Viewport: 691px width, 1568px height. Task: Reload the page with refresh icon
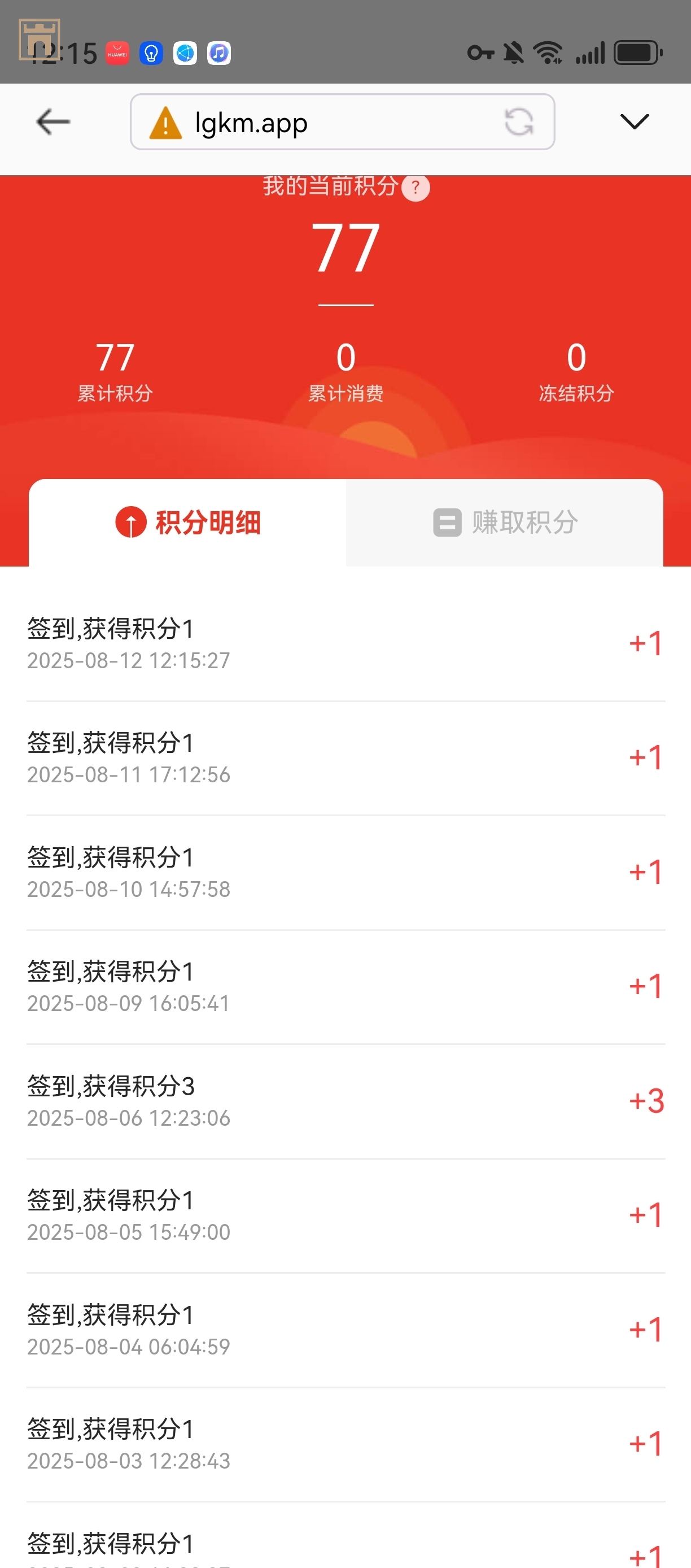pyautogui.click(x=519, y=122)
